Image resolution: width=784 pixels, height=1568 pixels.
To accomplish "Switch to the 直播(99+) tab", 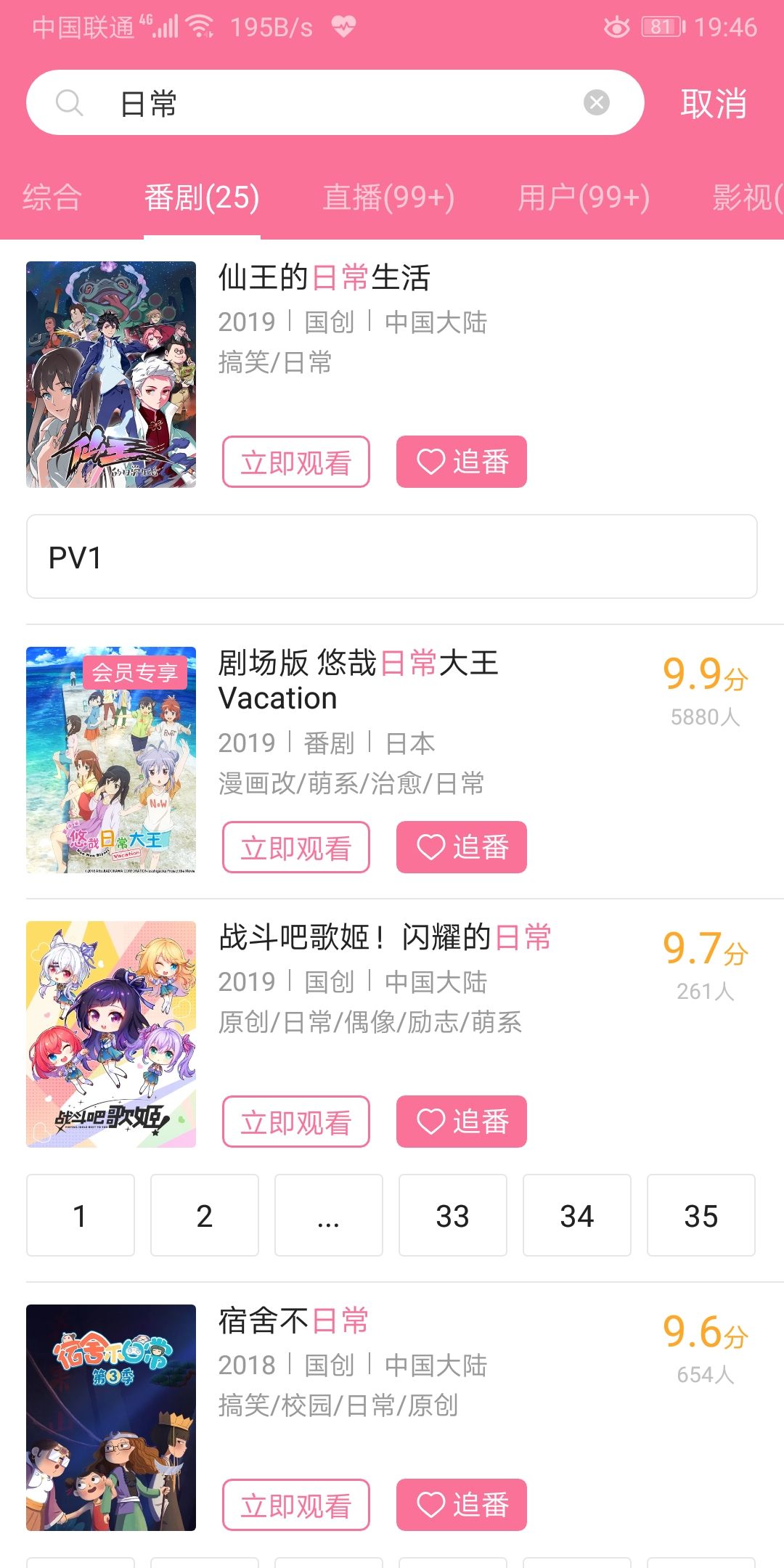I will [x=388, y=197].
